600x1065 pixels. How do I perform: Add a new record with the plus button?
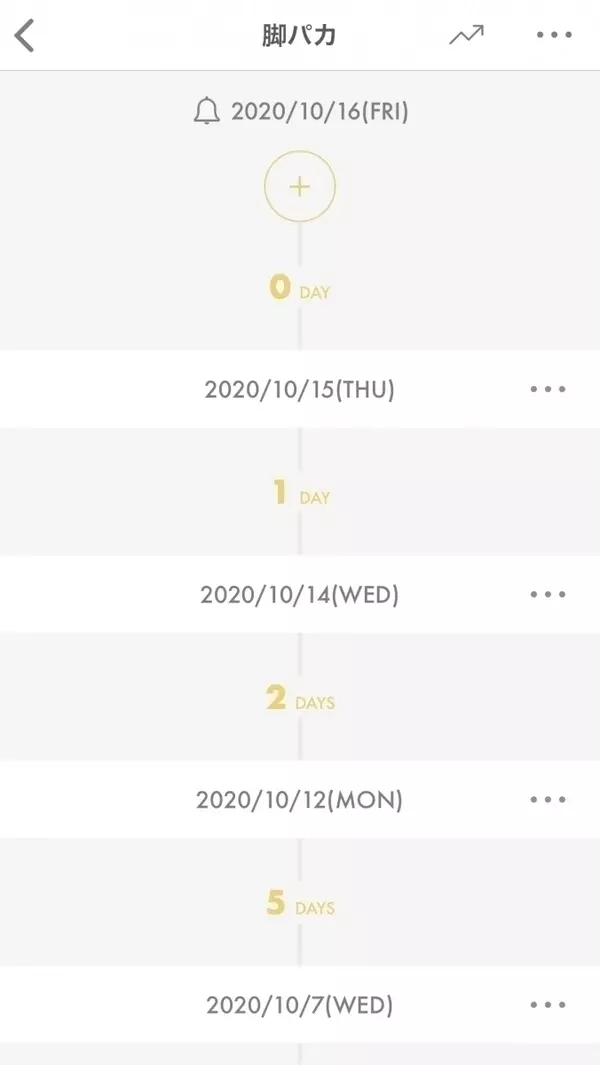[300, 186]
